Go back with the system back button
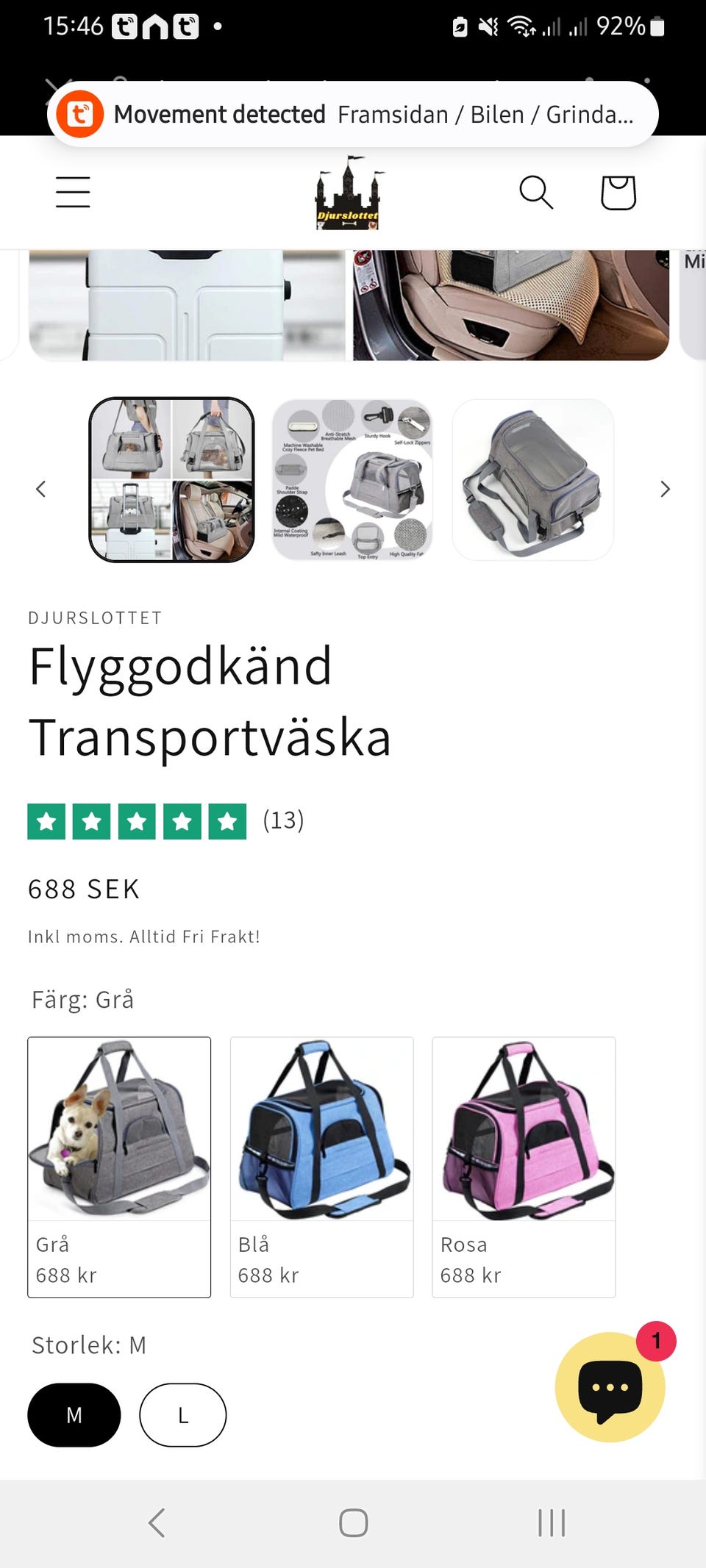The image size is (706, 1568). point(156,1522)
